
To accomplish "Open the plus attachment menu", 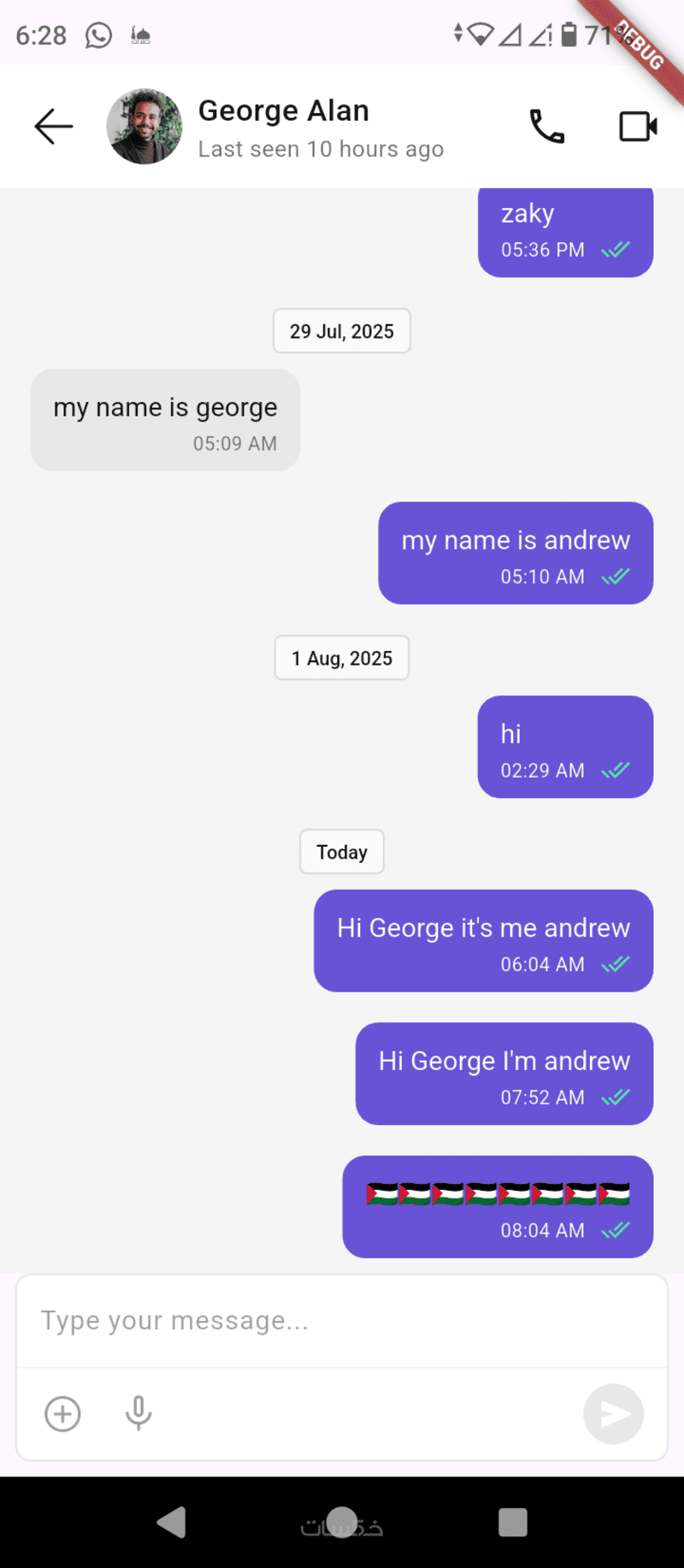I will tap(62, 1414).
